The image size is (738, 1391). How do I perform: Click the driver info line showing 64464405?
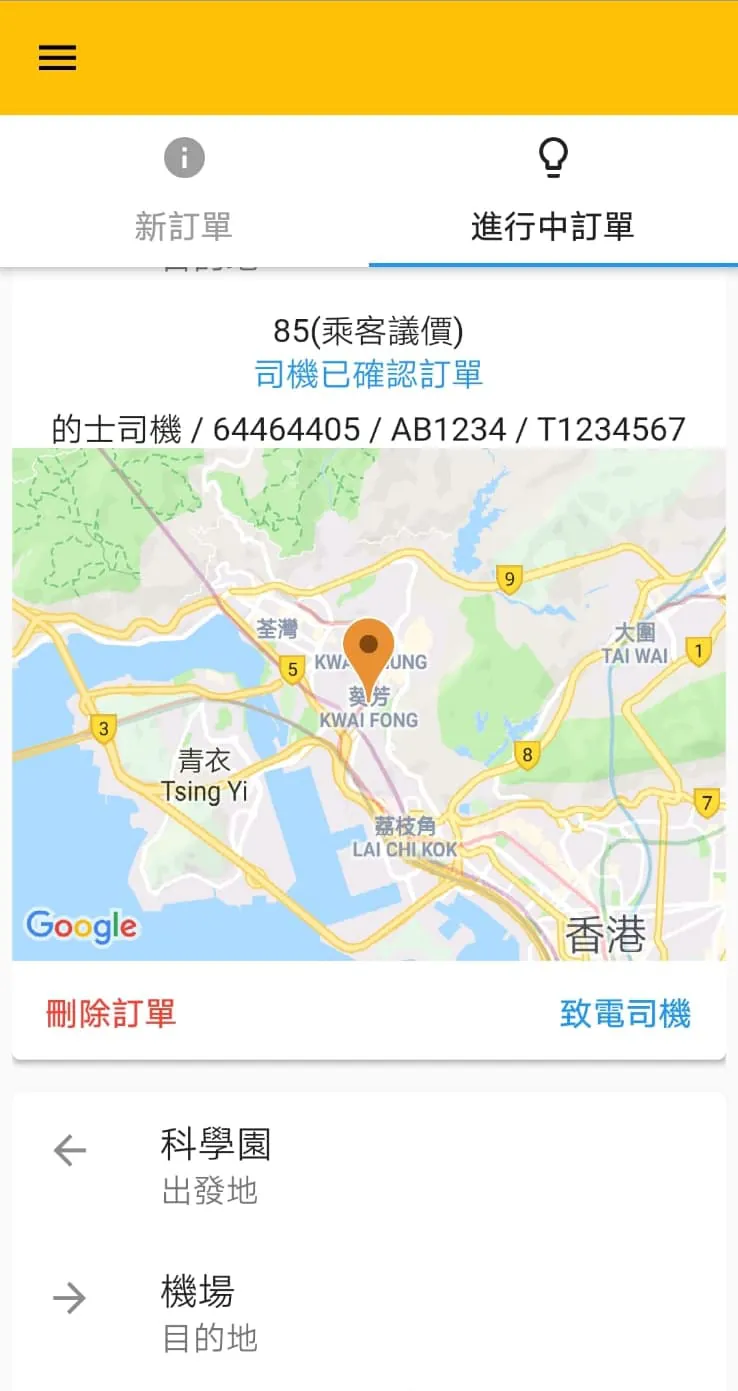pos(369,428)
